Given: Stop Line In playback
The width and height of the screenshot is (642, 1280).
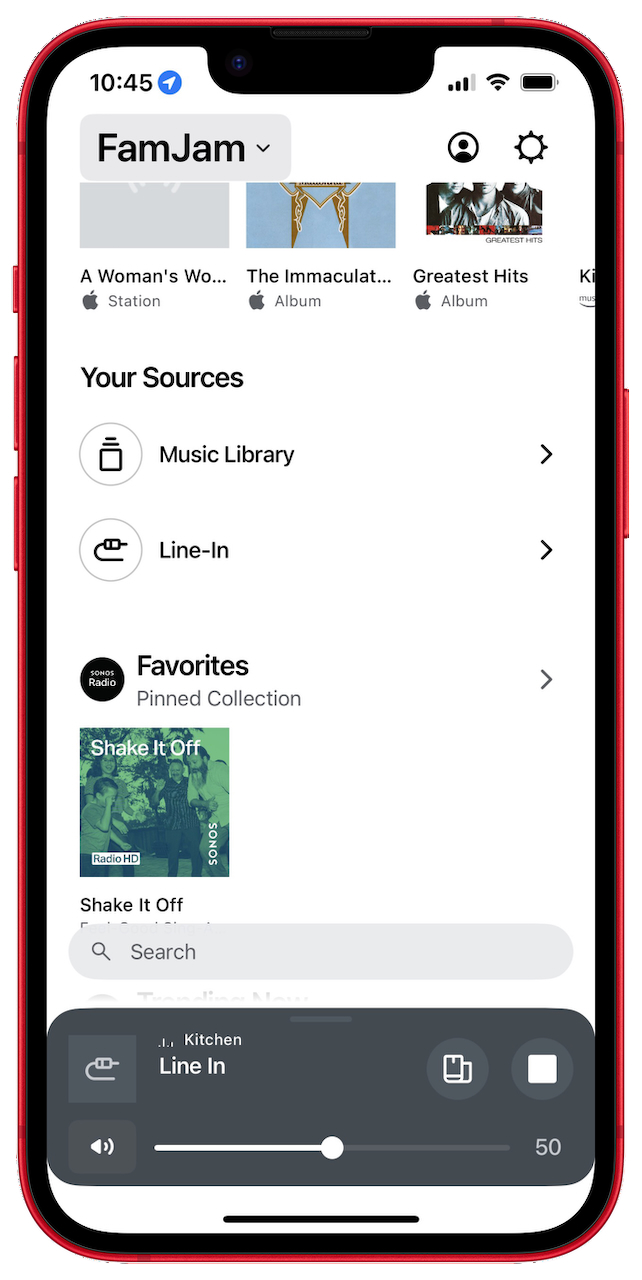Looking at the screenshot, I should [542, 1069].
